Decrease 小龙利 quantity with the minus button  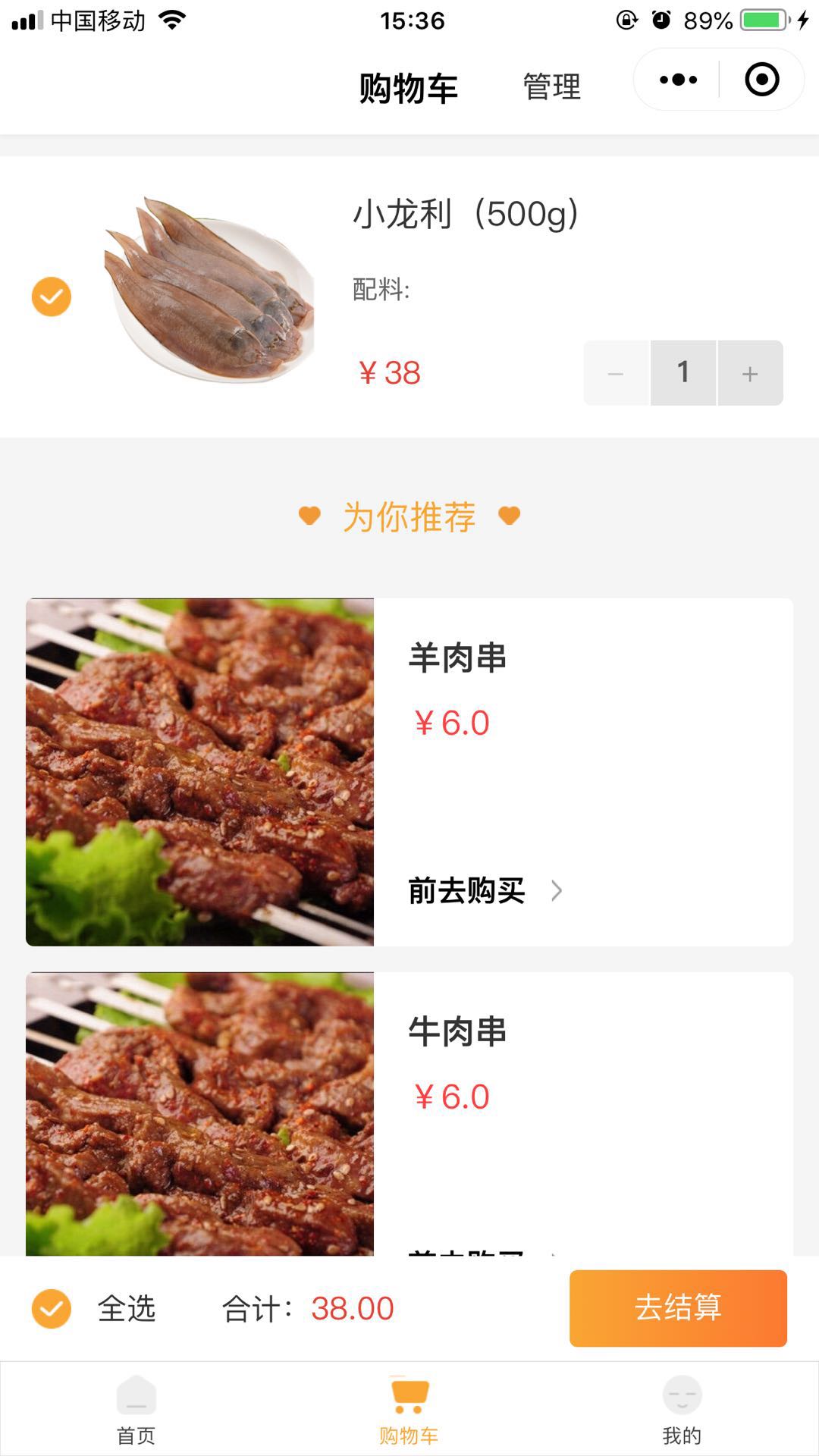(616, 373)
